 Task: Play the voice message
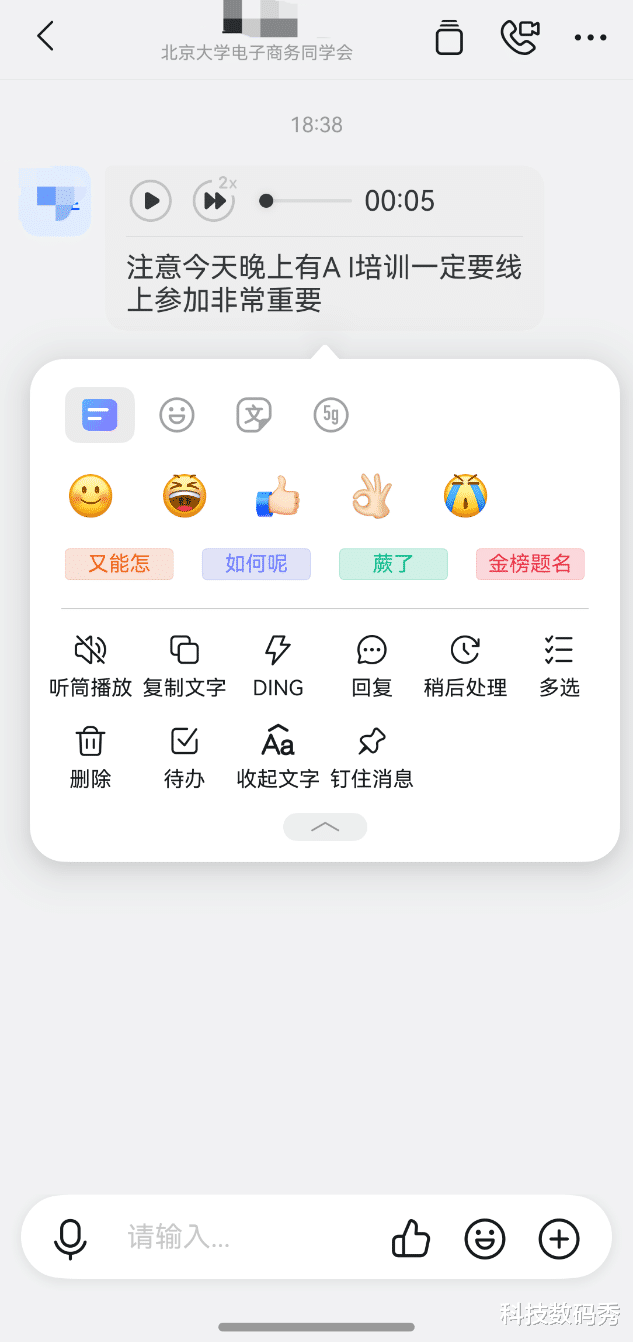click(151, 201)
